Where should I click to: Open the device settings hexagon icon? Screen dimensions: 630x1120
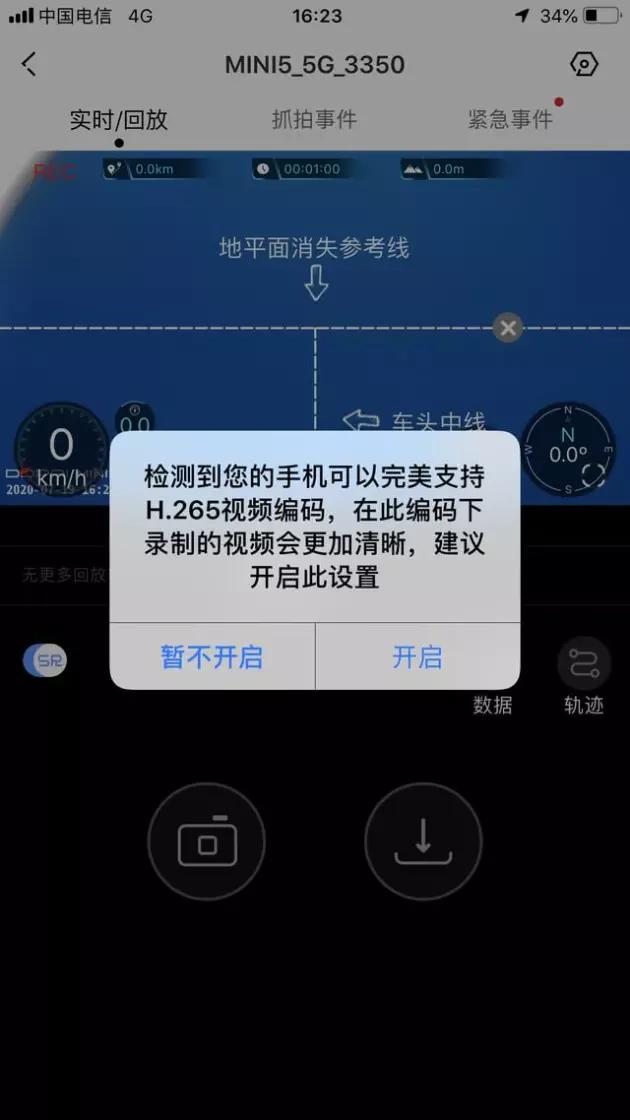[584, 65]
